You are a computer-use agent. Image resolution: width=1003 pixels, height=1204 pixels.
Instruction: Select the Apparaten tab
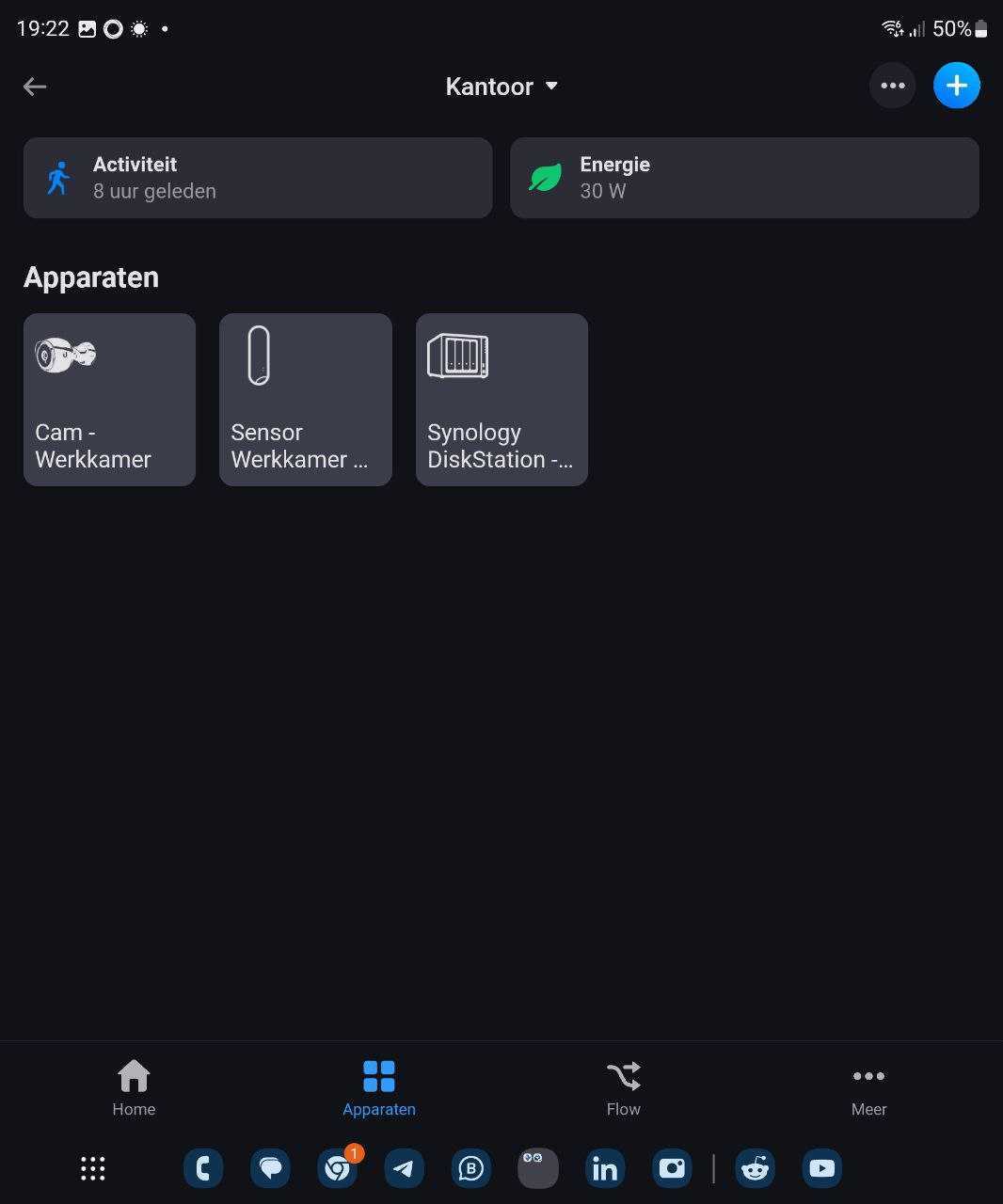click(378, 1087)
